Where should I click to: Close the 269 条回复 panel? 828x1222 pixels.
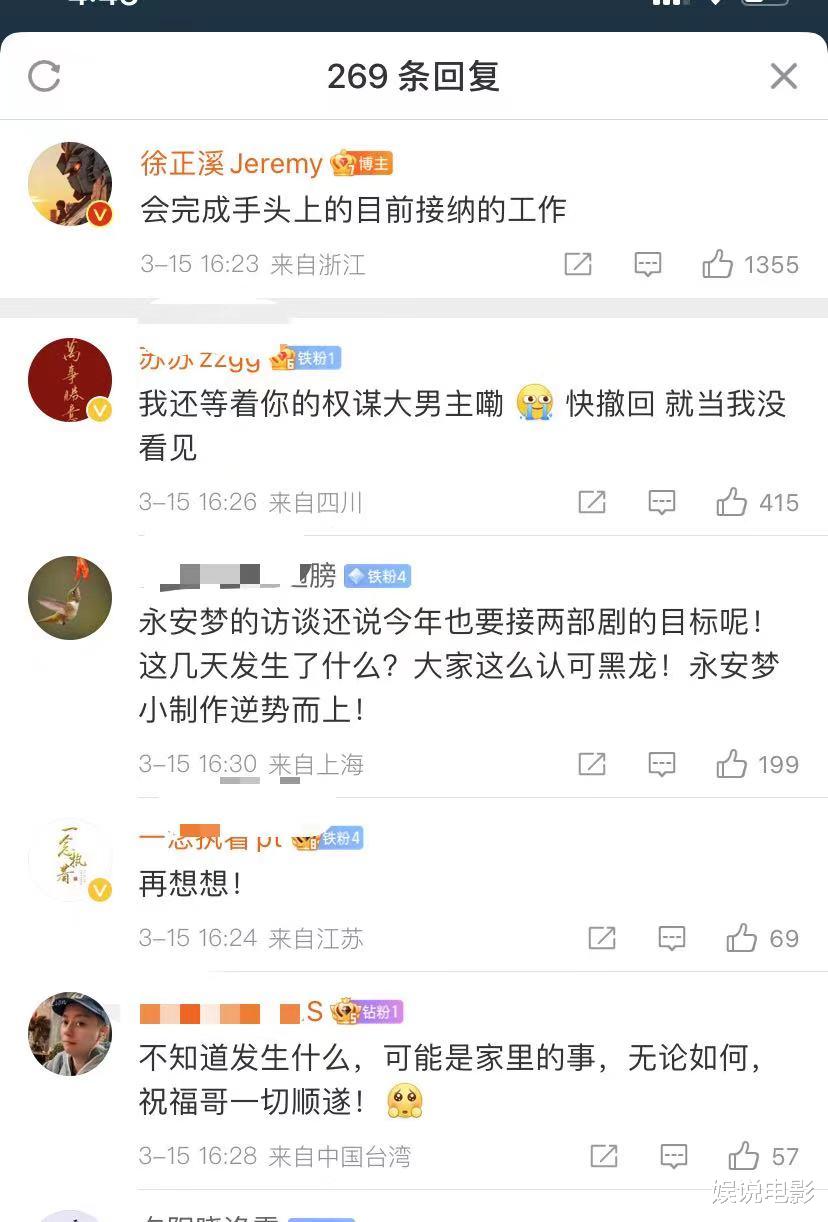(x=783, y=76)
